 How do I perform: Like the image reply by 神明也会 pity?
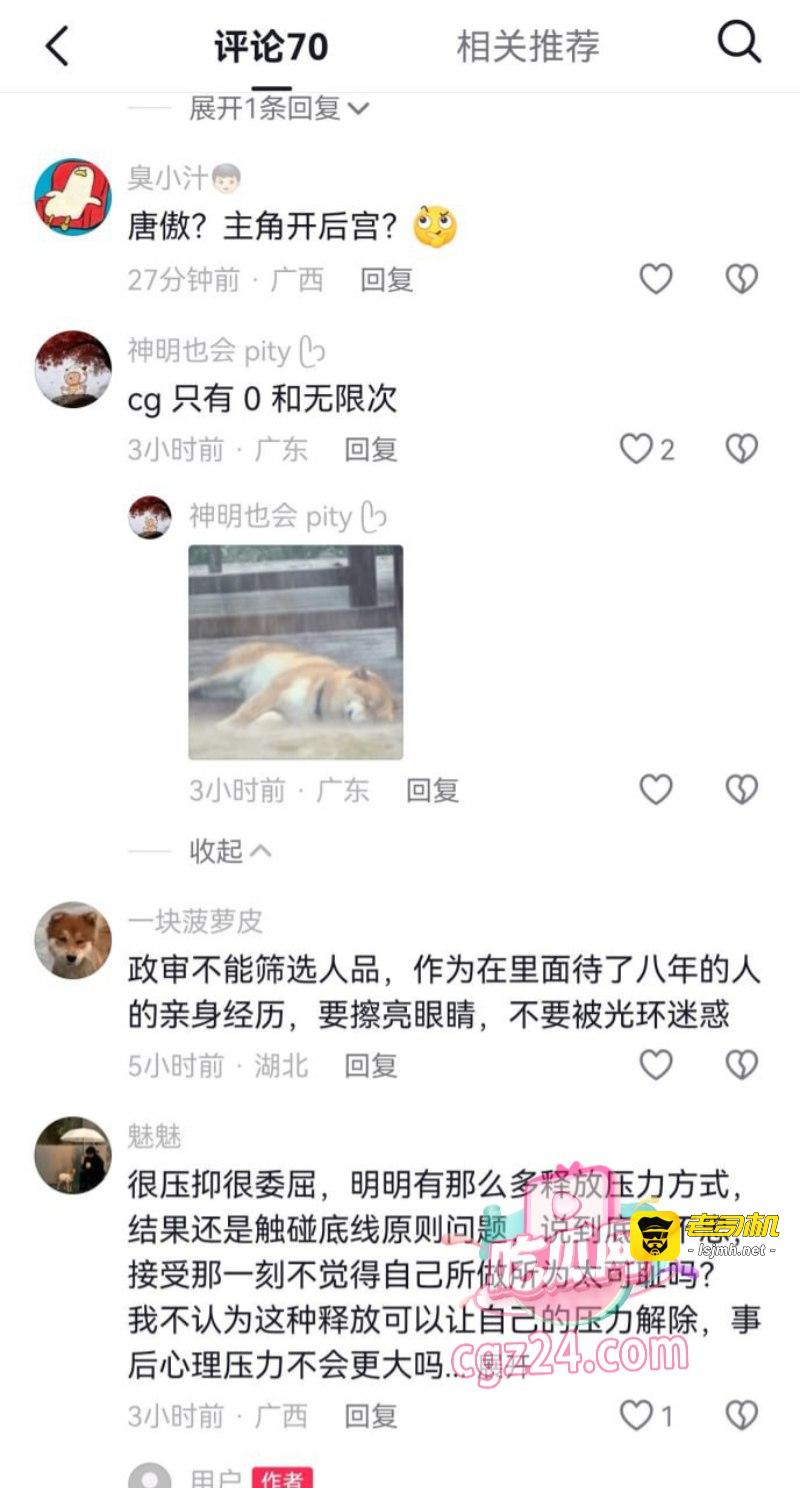click(656, 790)
